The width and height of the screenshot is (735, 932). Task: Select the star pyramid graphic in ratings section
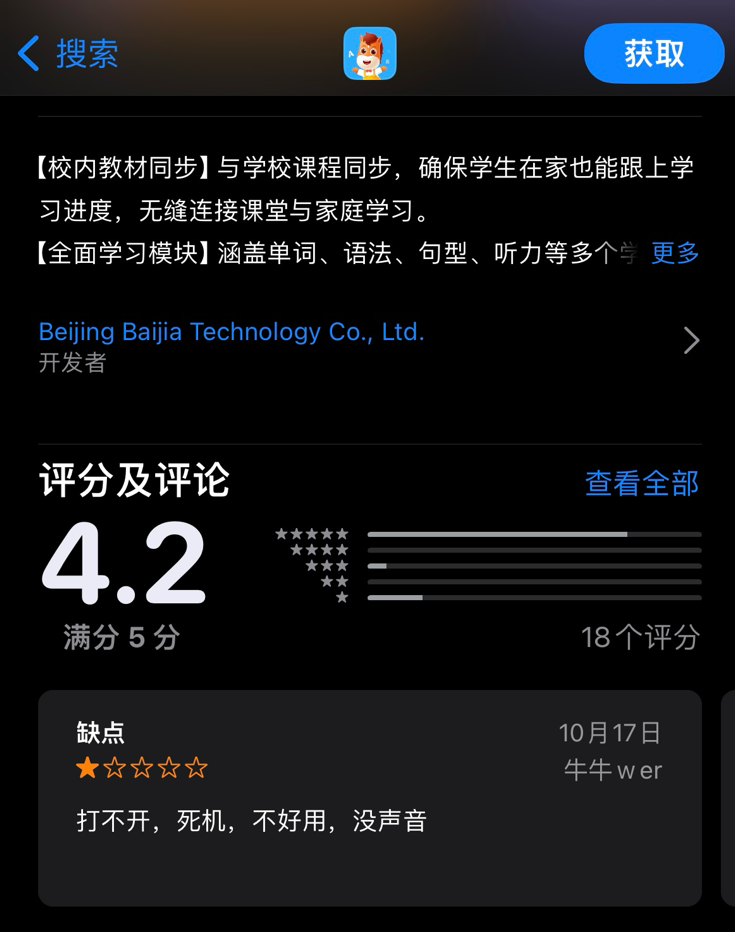pyautogui.click(x=311, y=565)
